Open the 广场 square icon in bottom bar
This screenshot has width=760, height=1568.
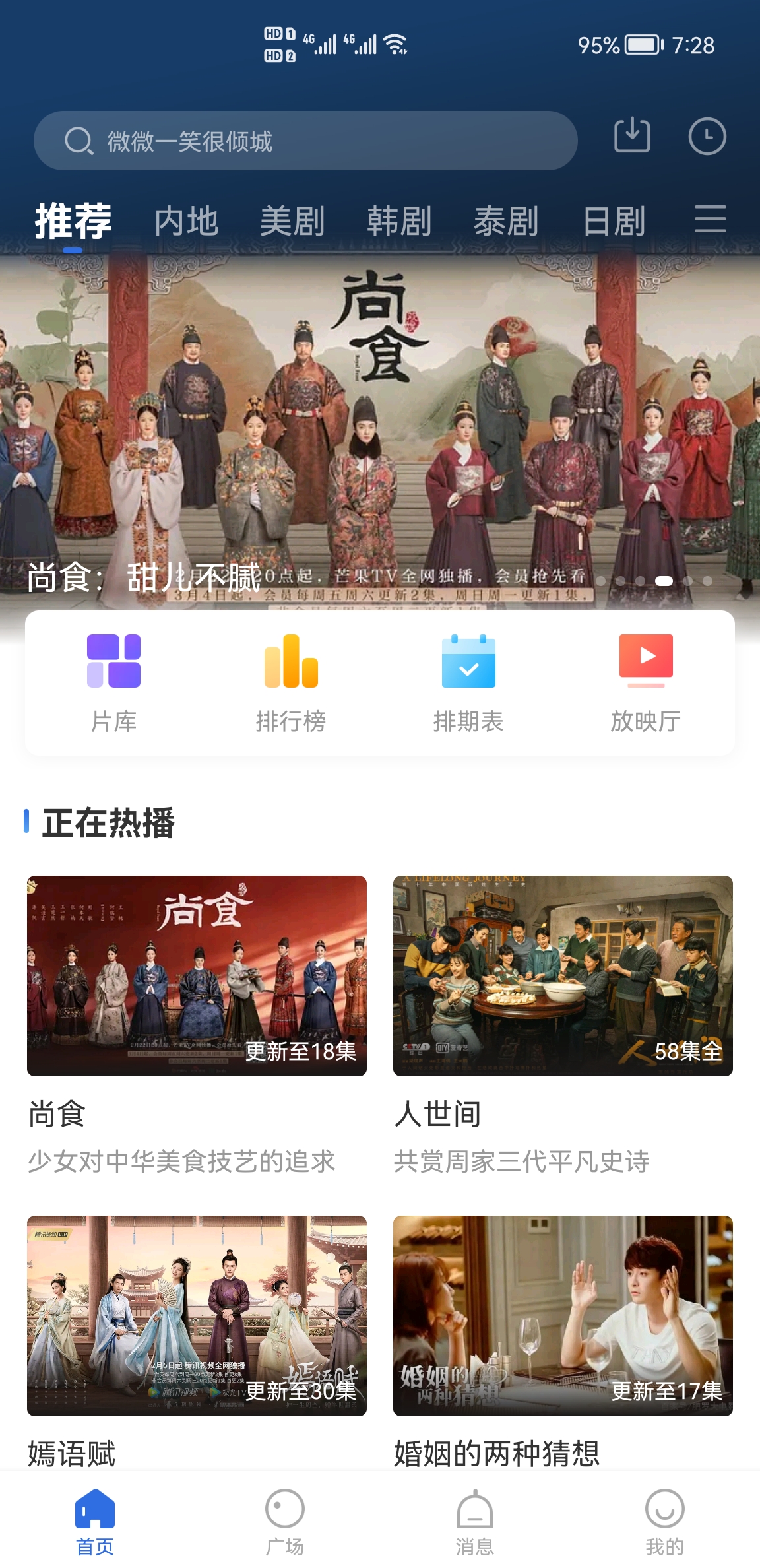coord(284,1515)
